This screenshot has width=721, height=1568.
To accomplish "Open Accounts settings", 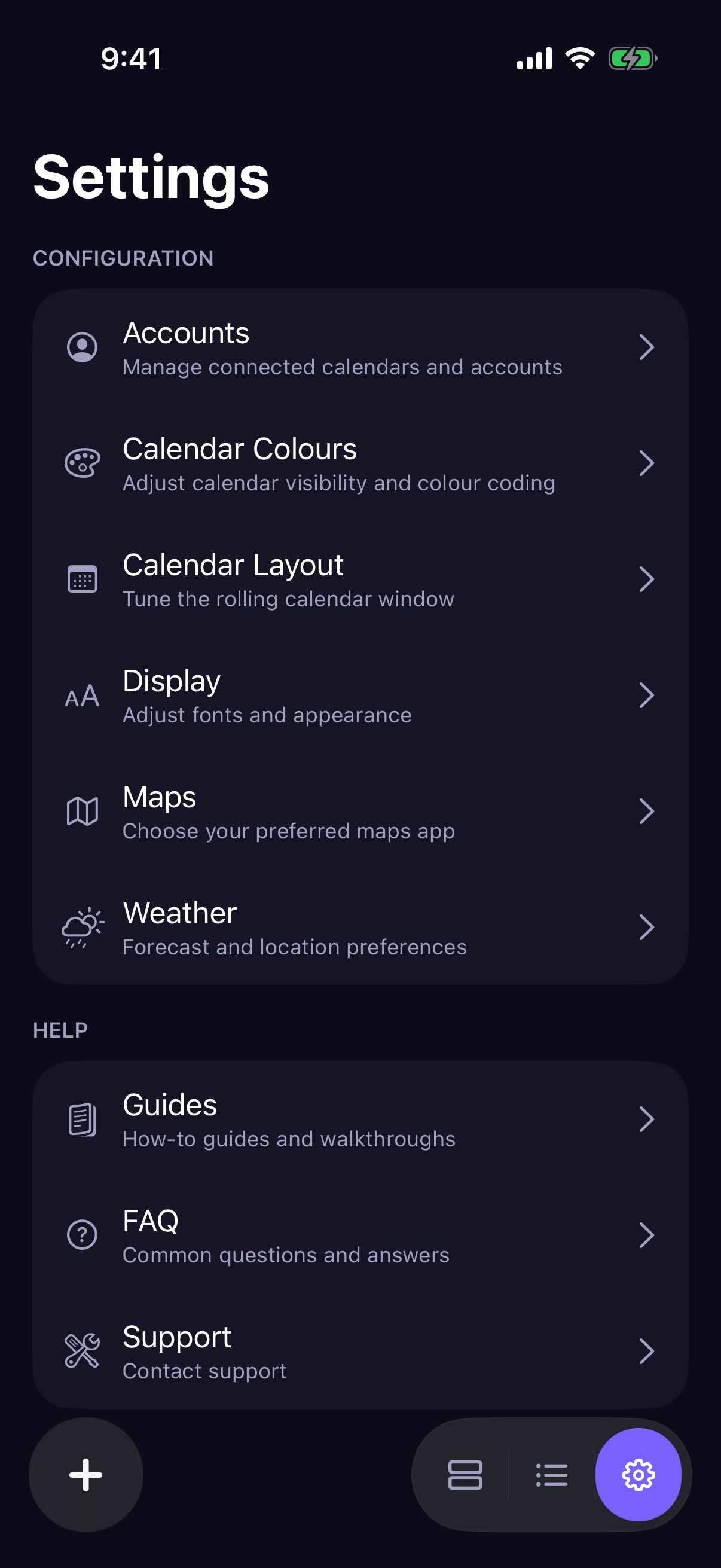I will coord(360,347).
